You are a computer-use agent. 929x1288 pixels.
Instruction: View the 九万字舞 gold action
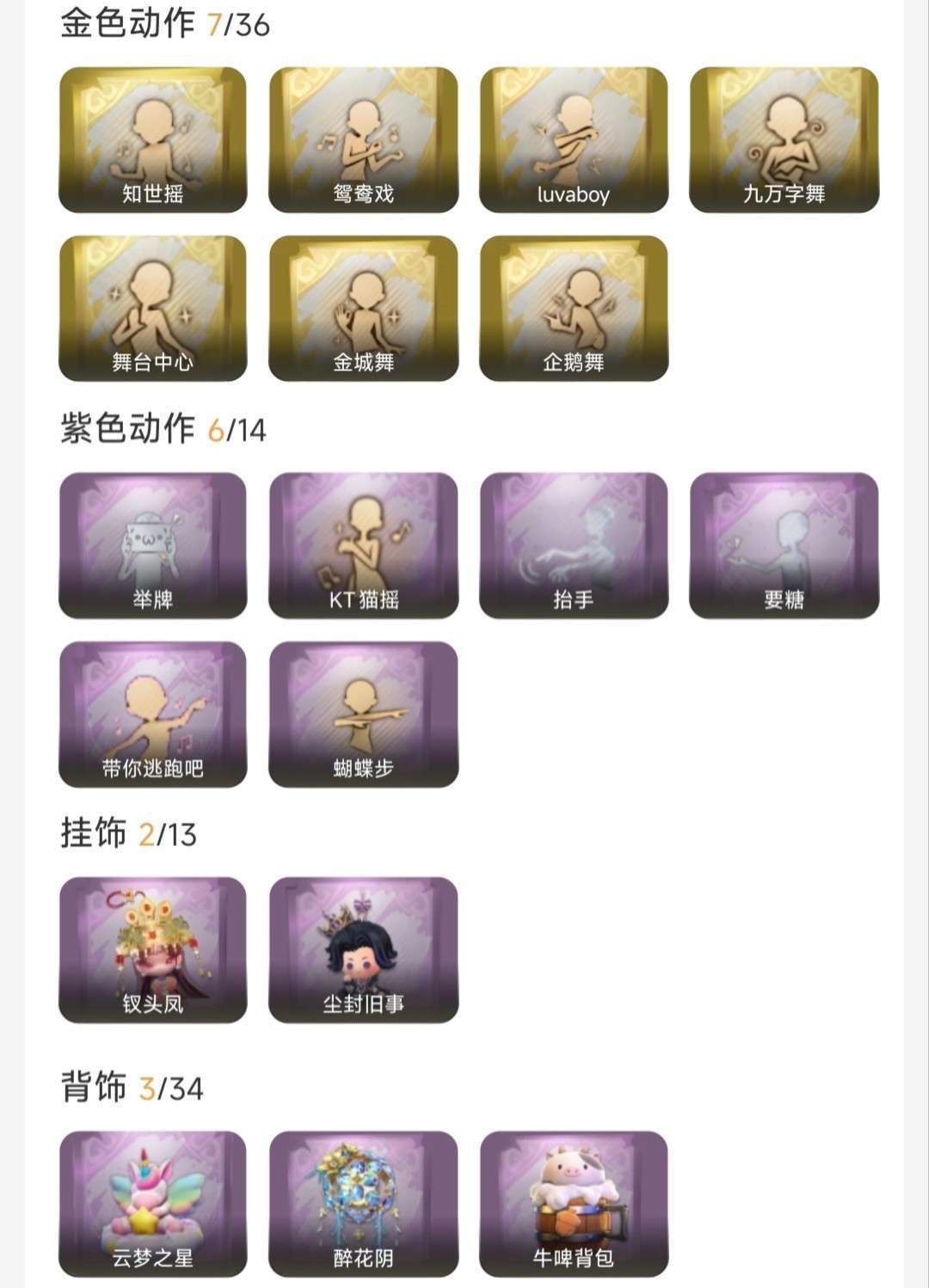point(784,140)
